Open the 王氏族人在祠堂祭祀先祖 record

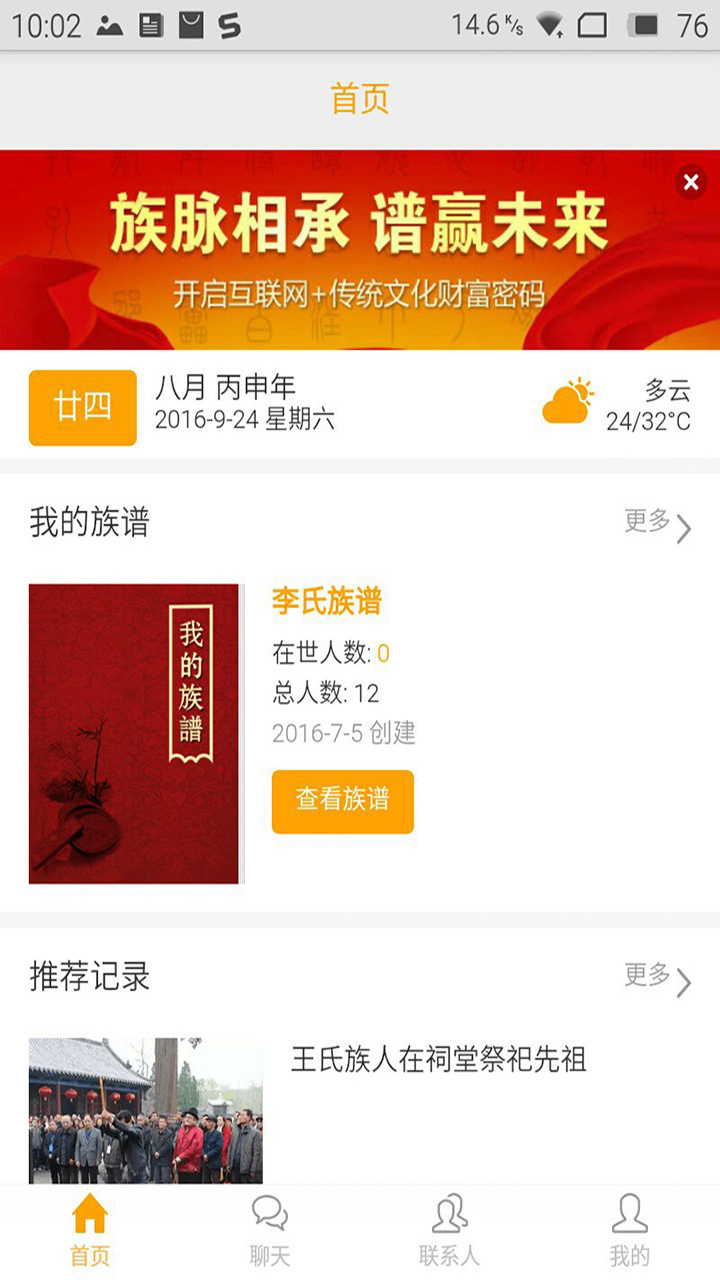(438, 1060)
